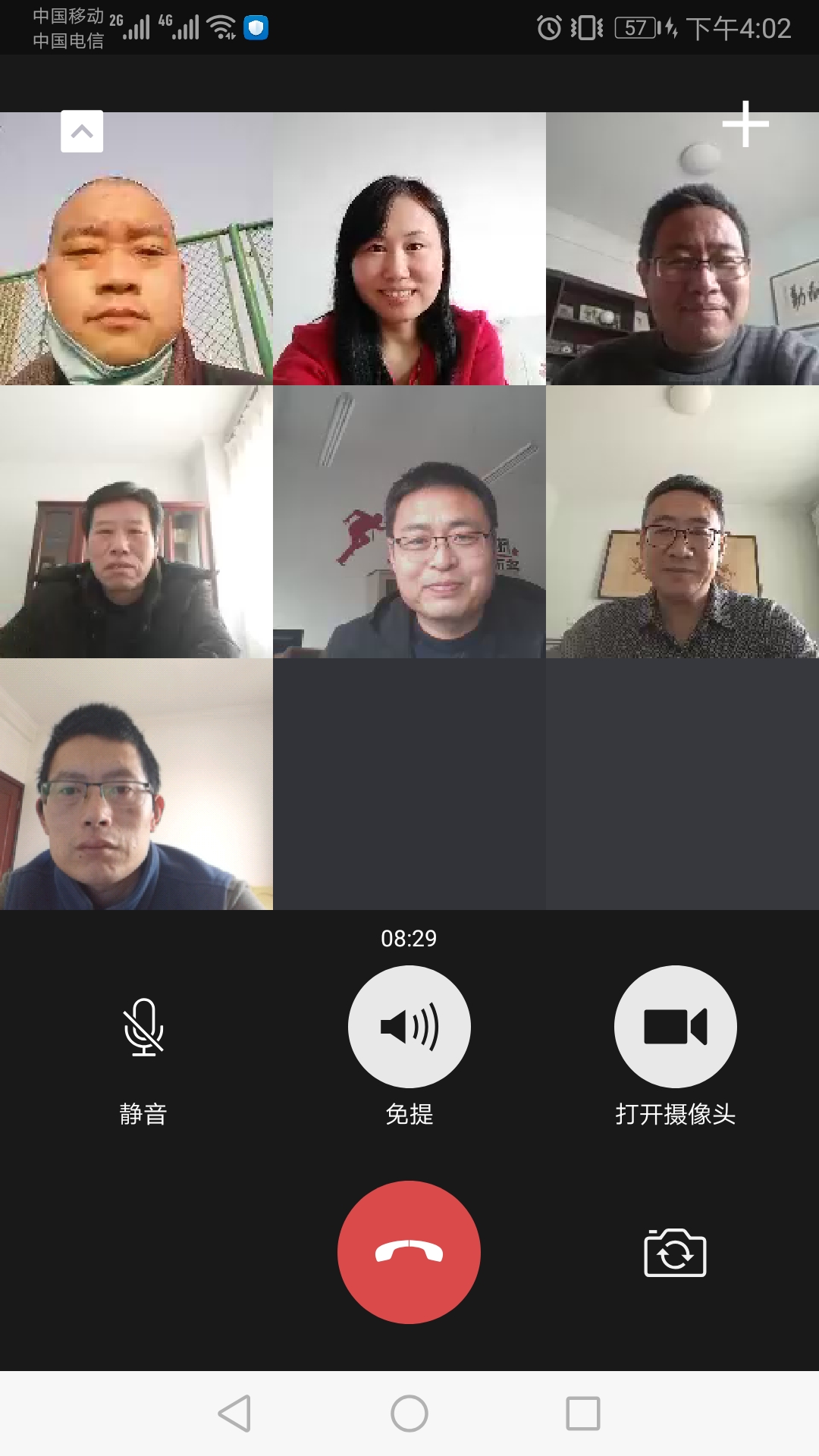
Task: Go back using the system navigation bar
Action: click(x=234, y=1414)
